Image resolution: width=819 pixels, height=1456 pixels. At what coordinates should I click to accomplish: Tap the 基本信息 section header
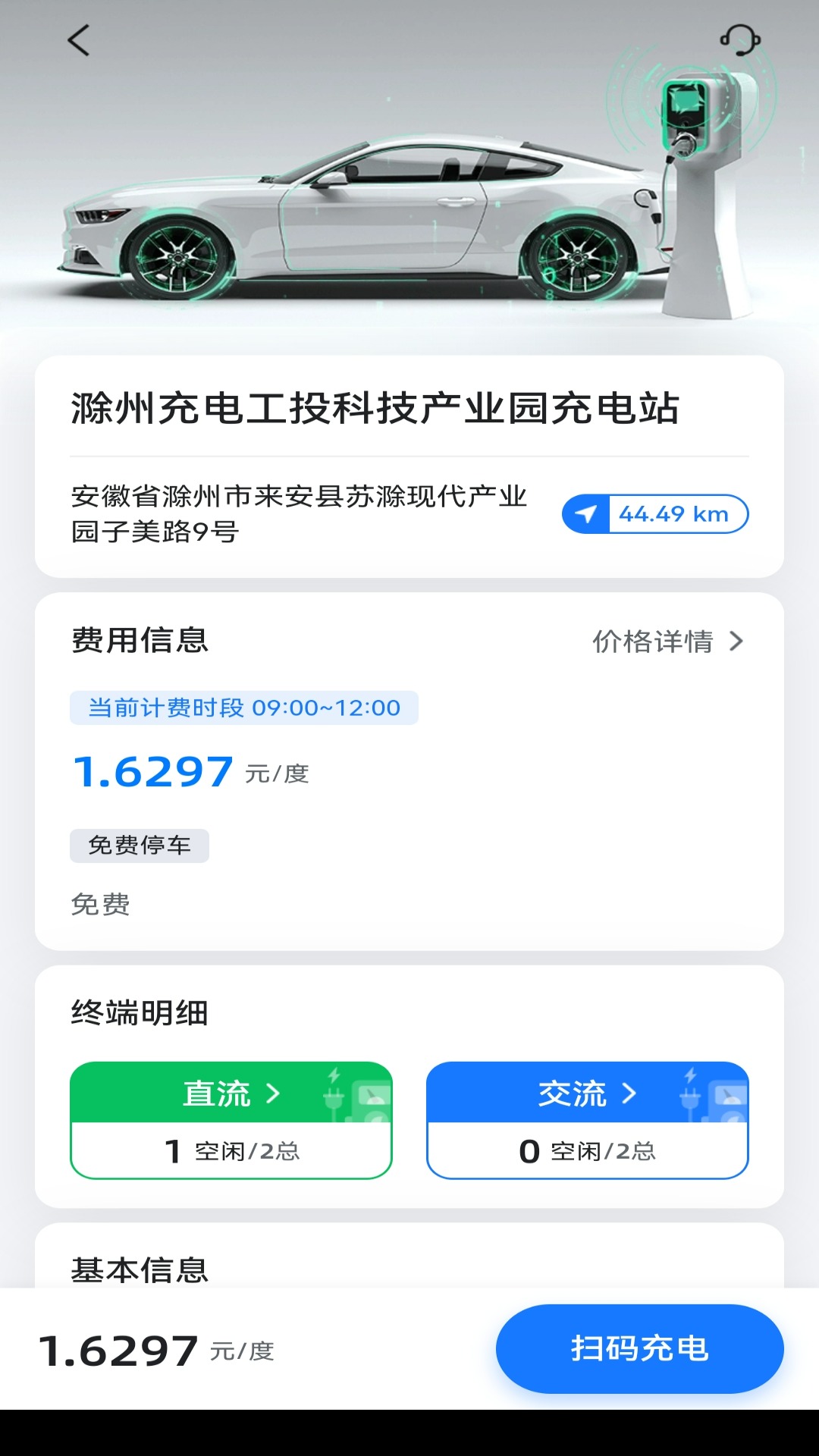[141, 1271]
